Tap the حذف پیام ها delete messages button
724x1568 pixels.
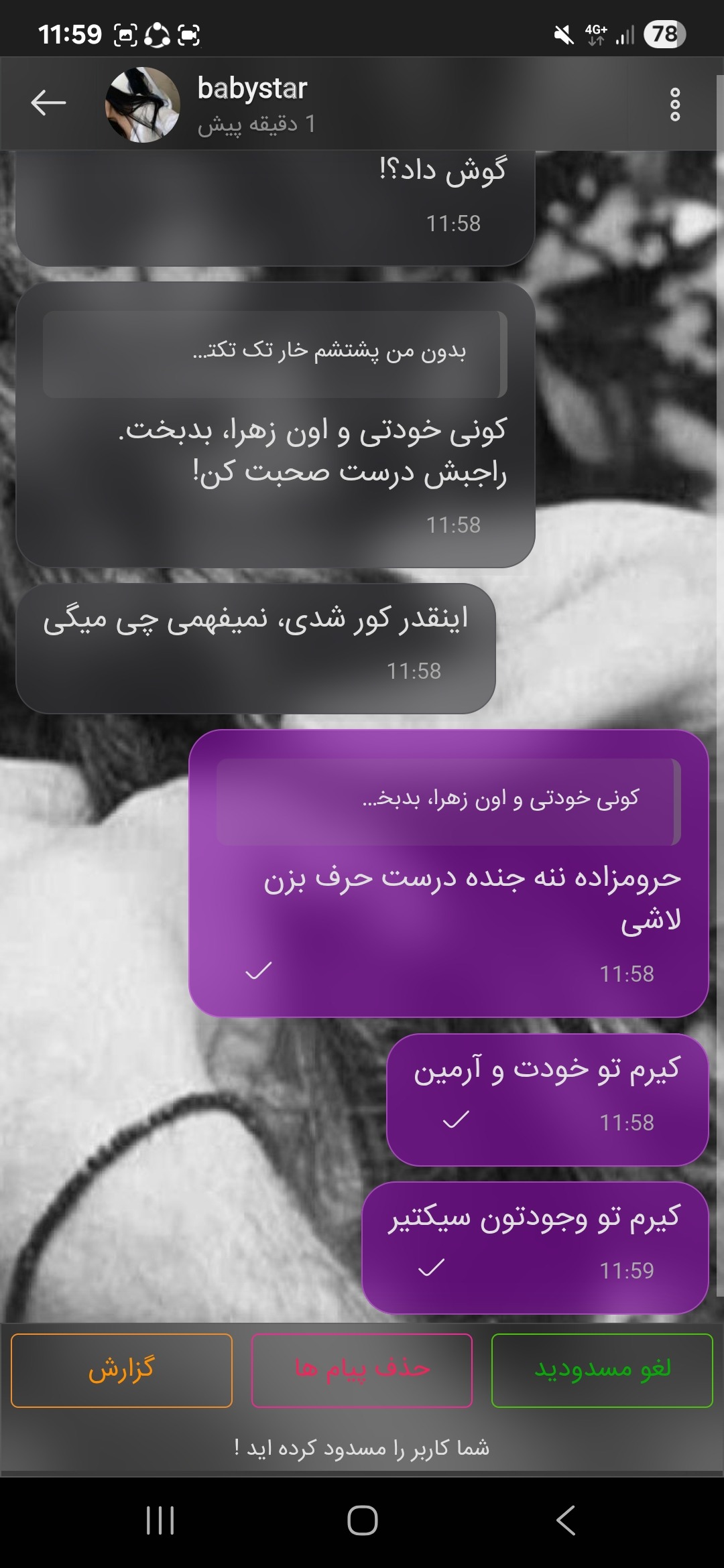tap(362, 1370)
